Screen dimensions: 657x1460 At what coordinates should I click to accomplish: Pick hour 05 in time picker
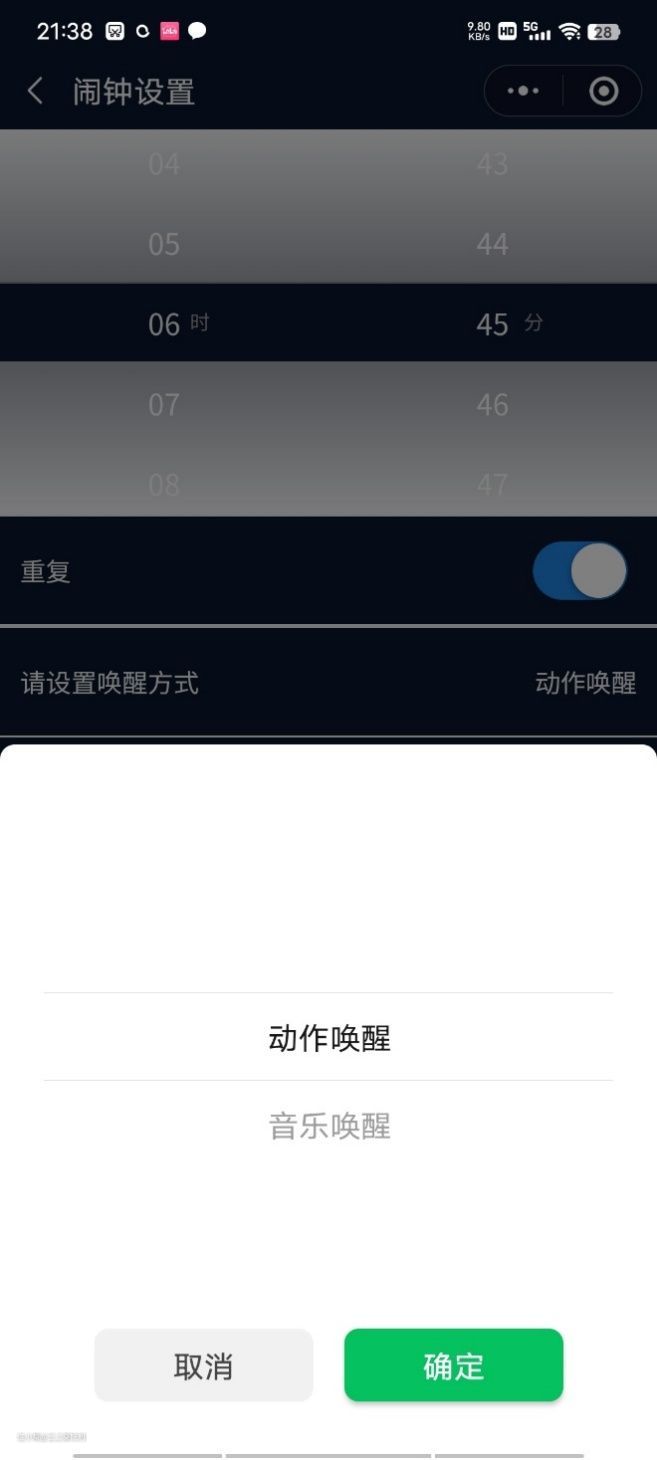[164, 245]
